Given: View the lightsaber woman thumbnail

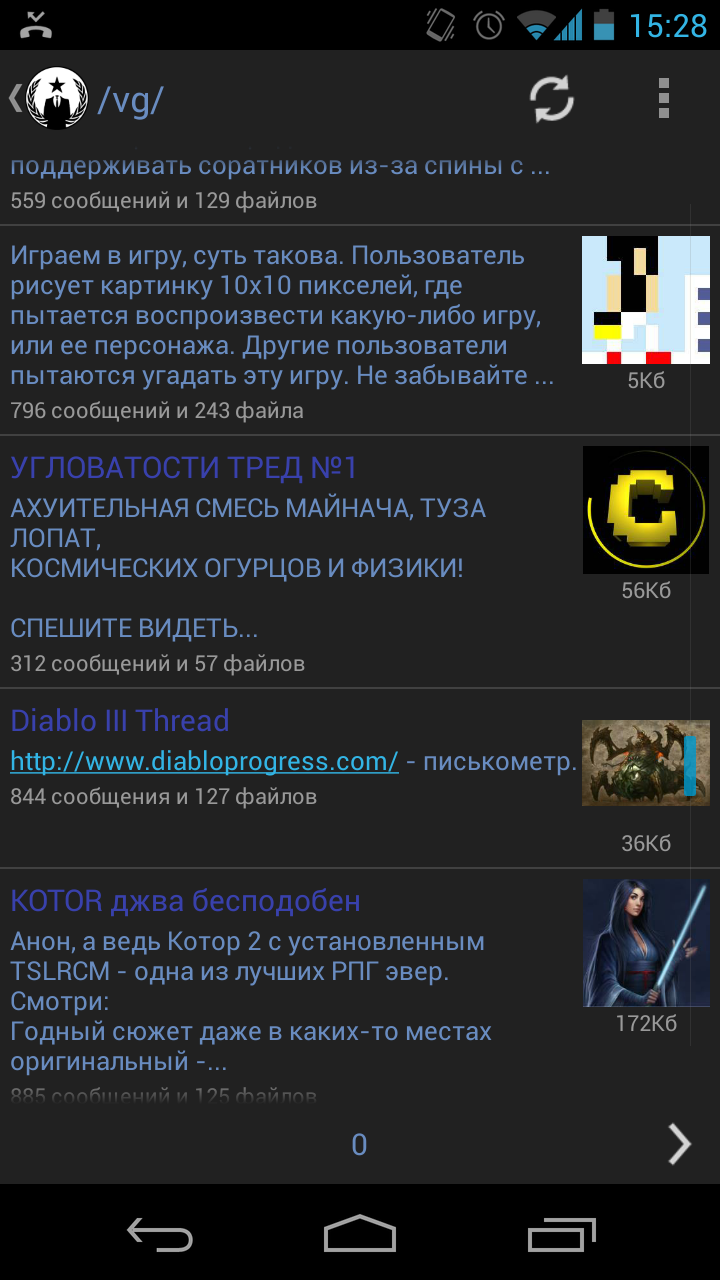Looking at the screenshot, I should pos(646,943).
